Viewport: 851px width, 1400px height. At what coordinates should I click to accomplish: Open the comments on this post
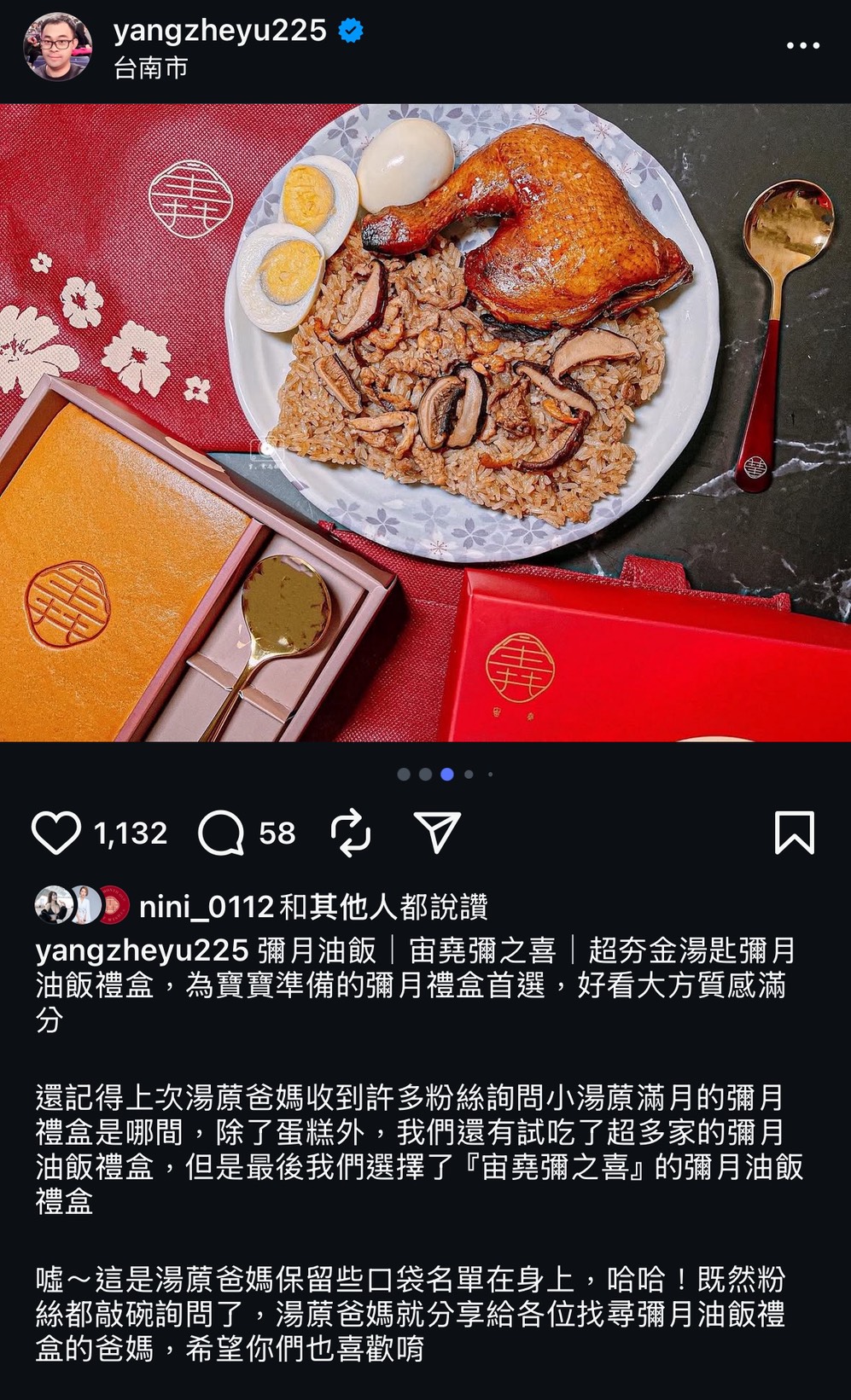(222, 833)
